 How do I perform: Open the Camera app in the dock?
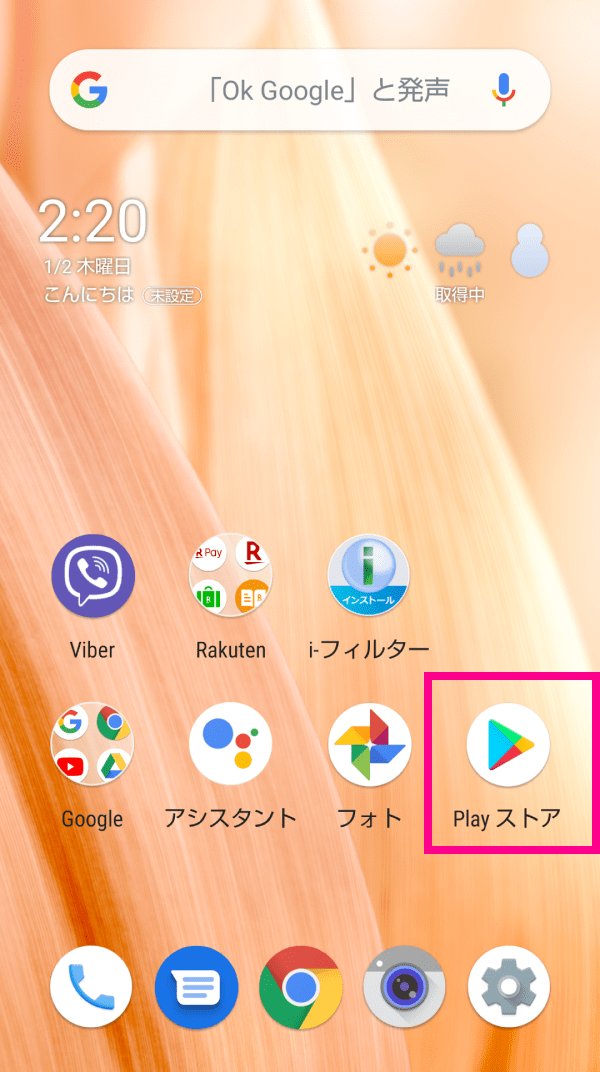point(404,987)
